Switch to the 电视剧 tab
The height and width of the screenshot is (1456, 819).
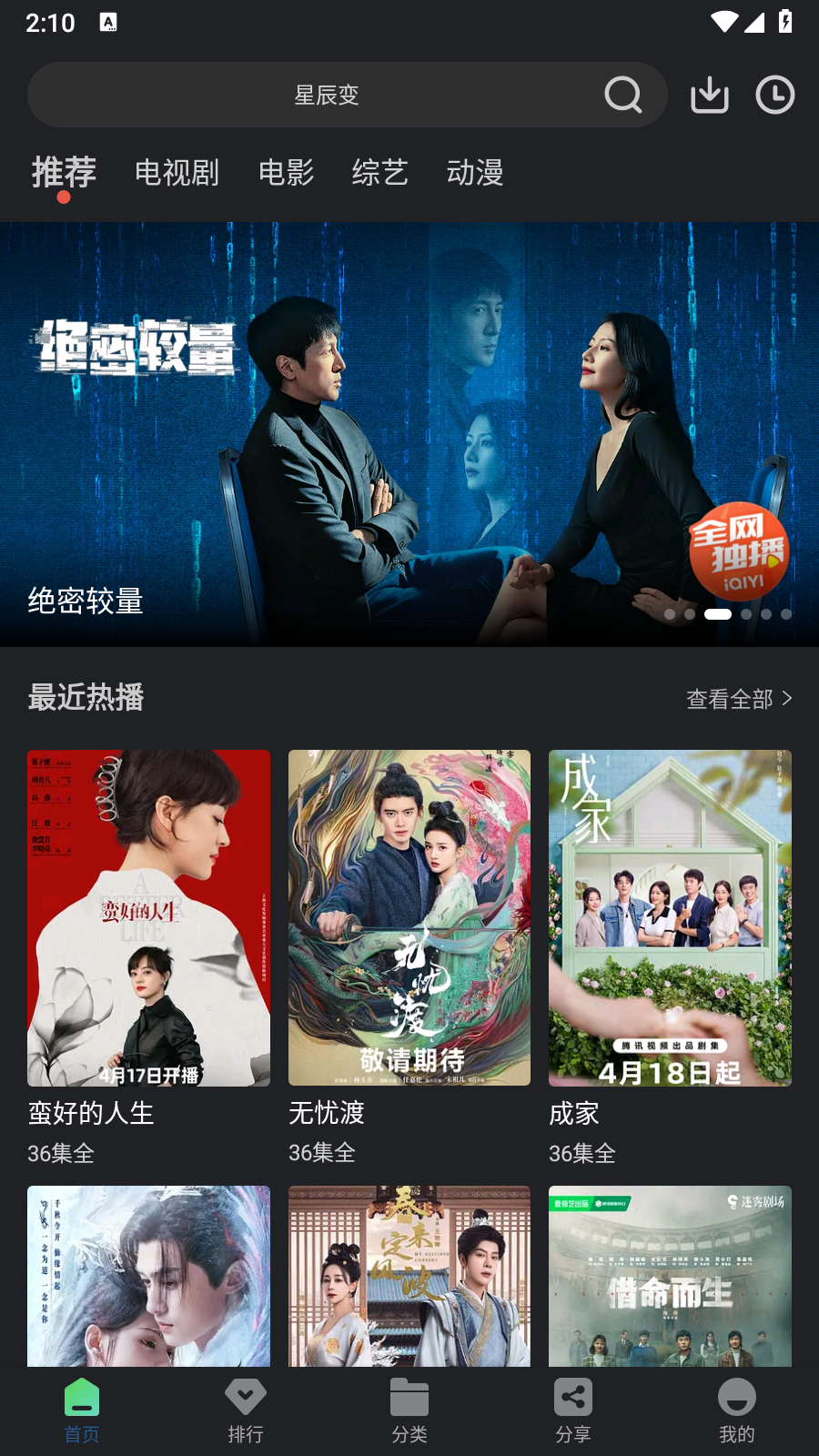pyautogui.click(x=177, y=174)
